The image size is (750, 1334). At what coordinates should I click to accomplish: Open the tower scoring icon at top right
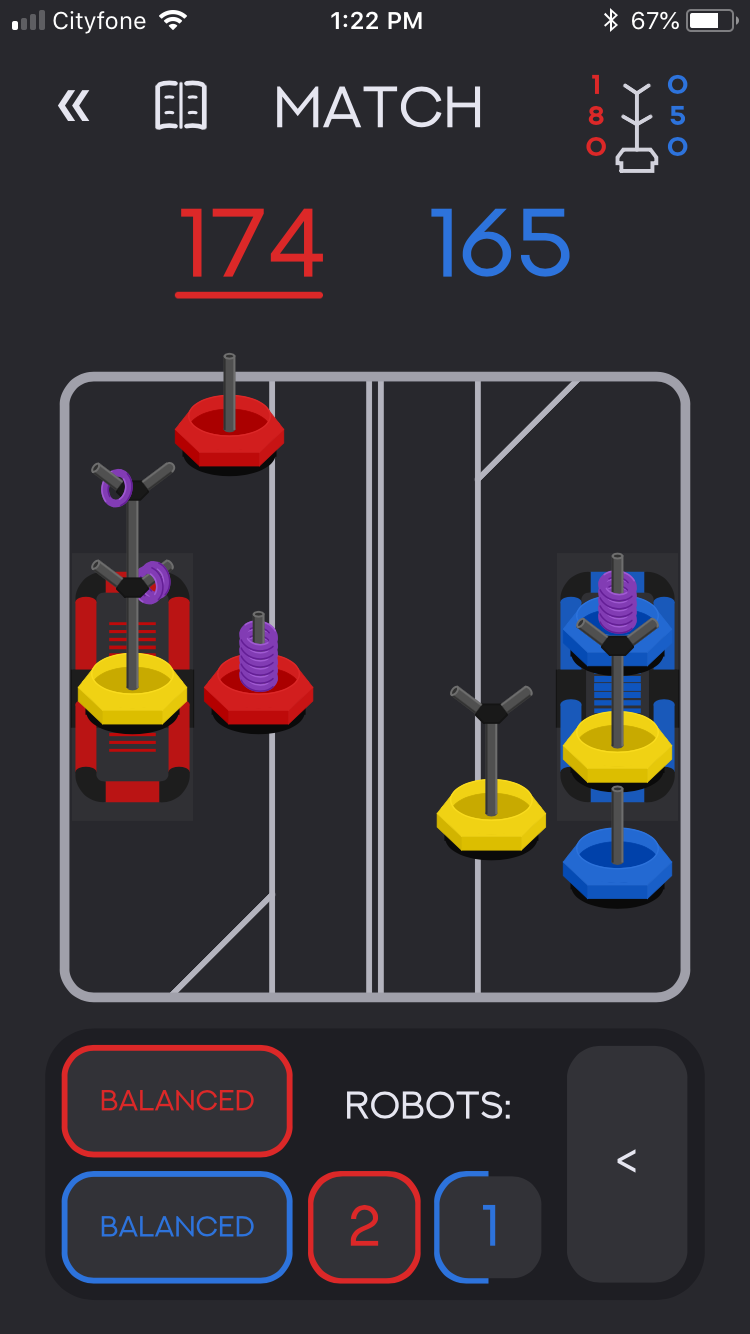click(x=636, y=124)
